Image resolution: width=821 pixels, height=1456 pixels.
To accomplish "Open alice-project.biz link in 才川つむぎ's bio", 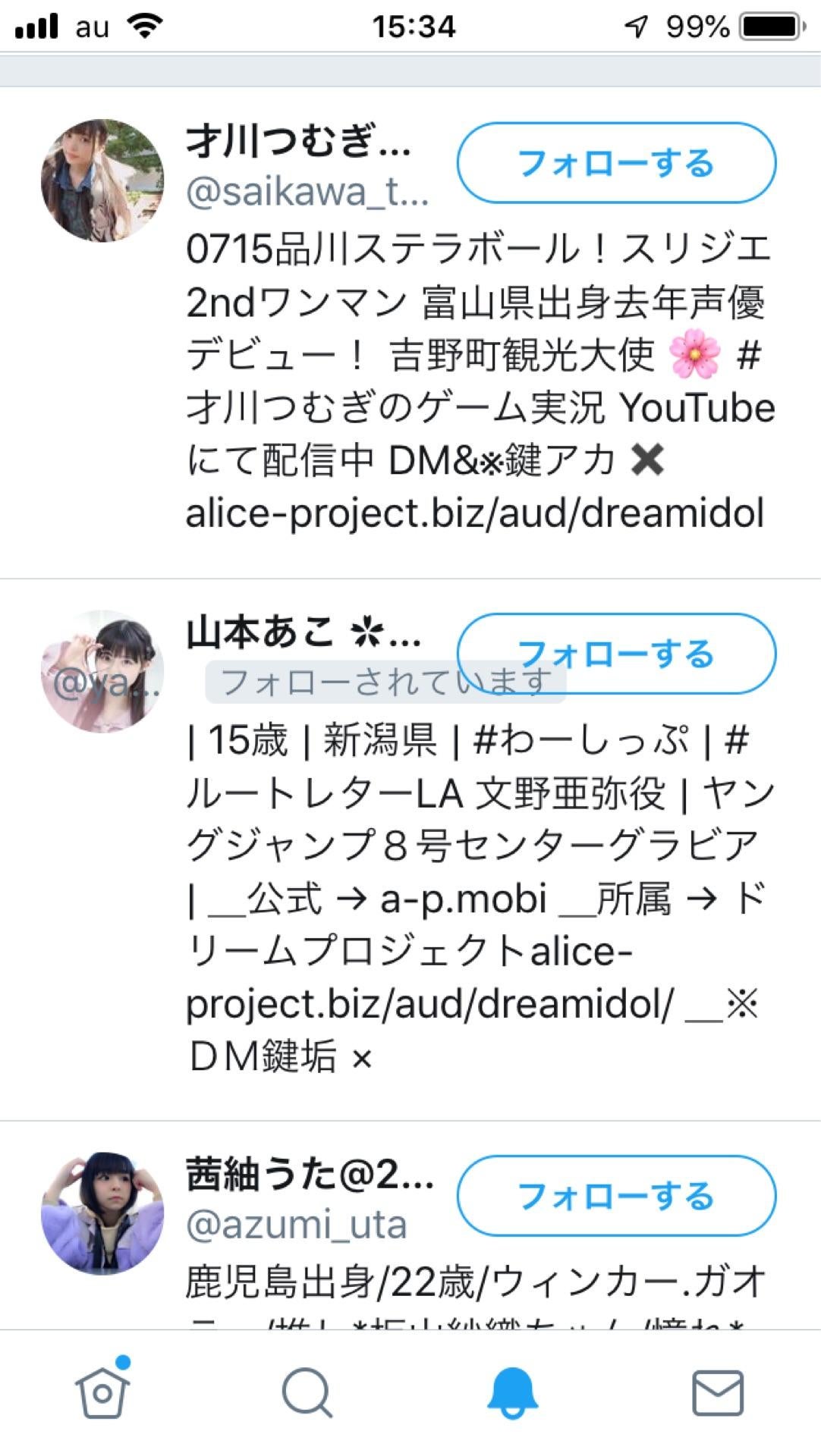I will pyautogui.click(x=474, y=513).
